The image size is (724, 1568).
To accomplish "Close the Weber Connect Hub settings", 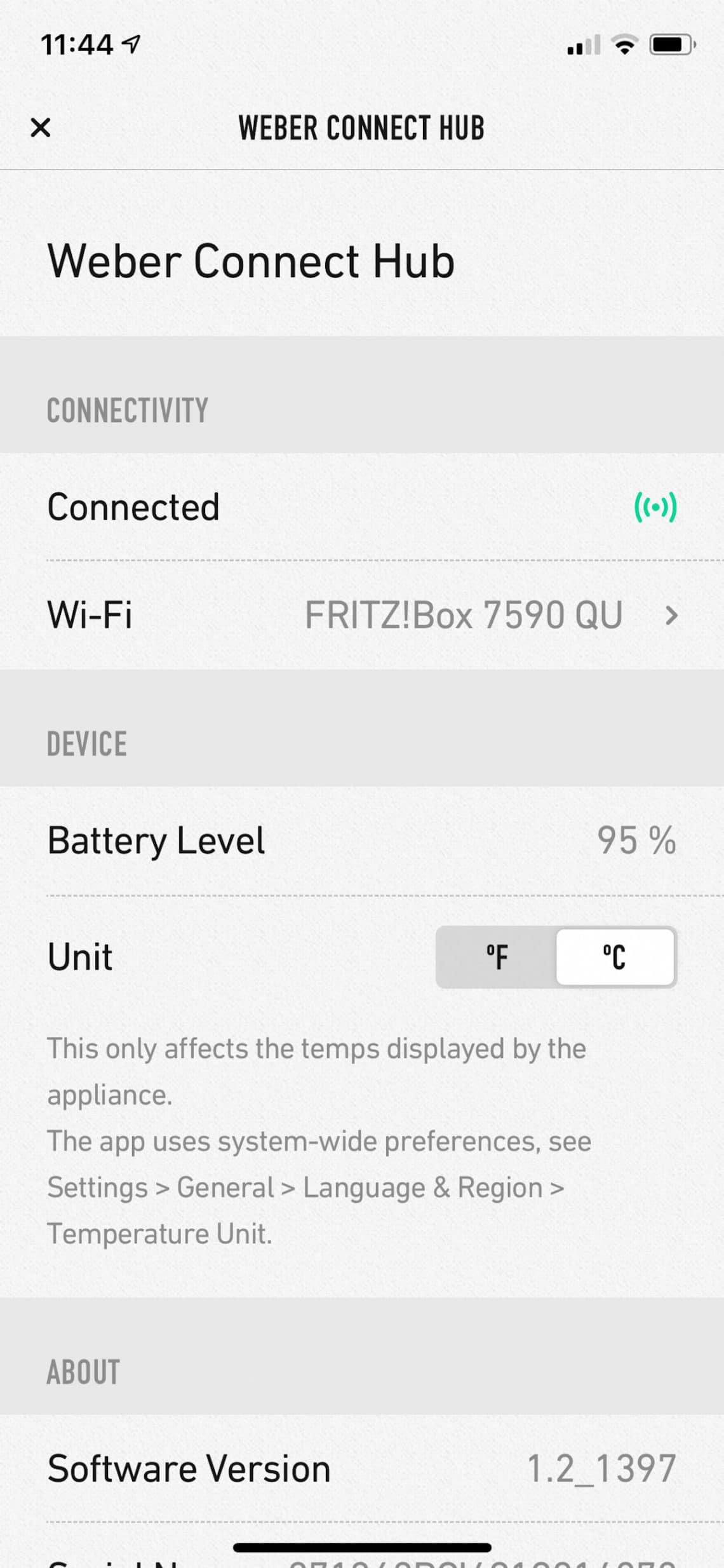I will pos(41,128).
